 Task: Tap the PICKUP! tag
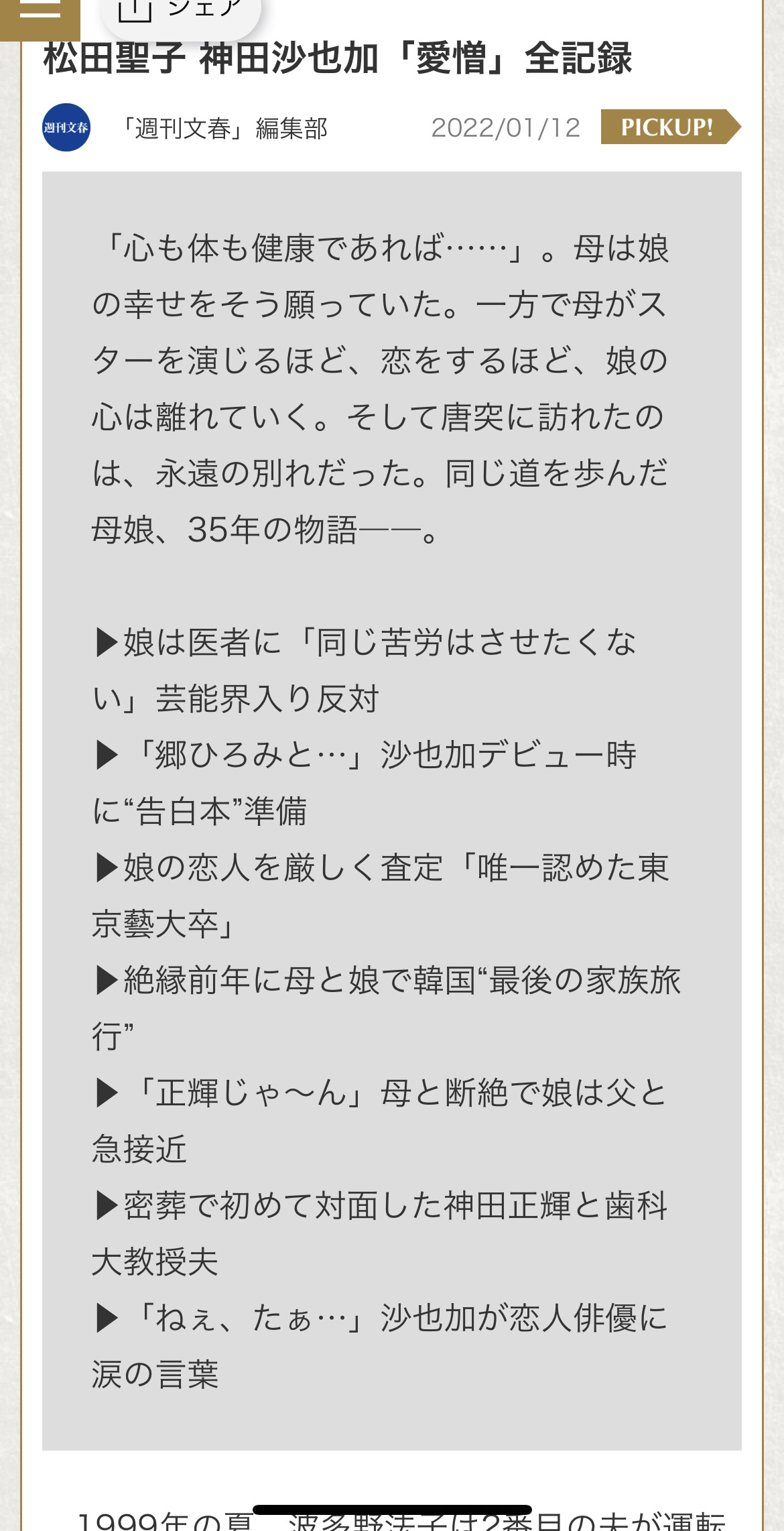click(x=667, y=127)
